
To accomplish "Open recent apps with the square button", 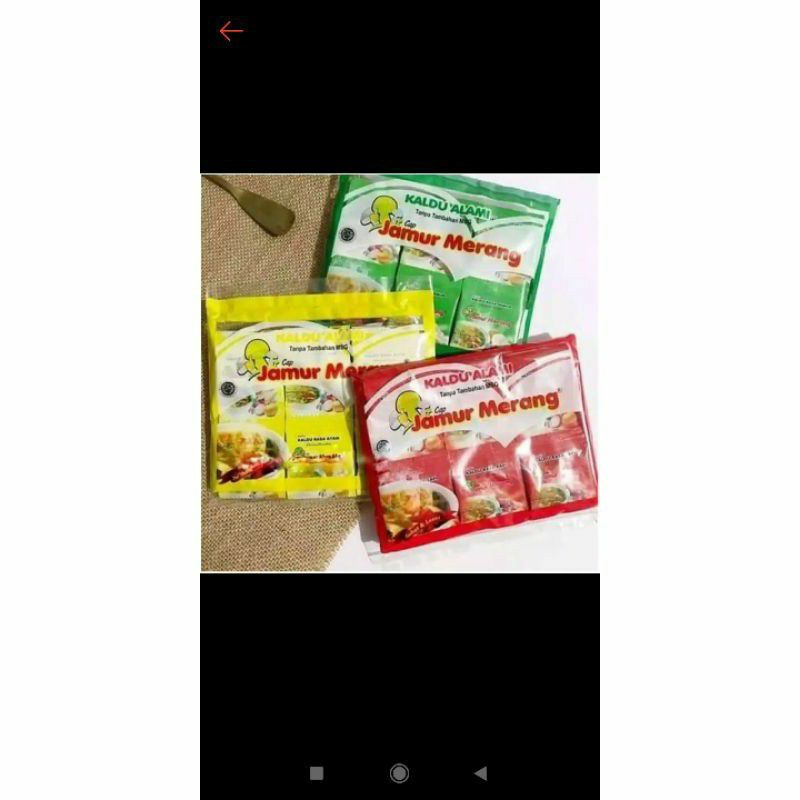I will [316, 773].
